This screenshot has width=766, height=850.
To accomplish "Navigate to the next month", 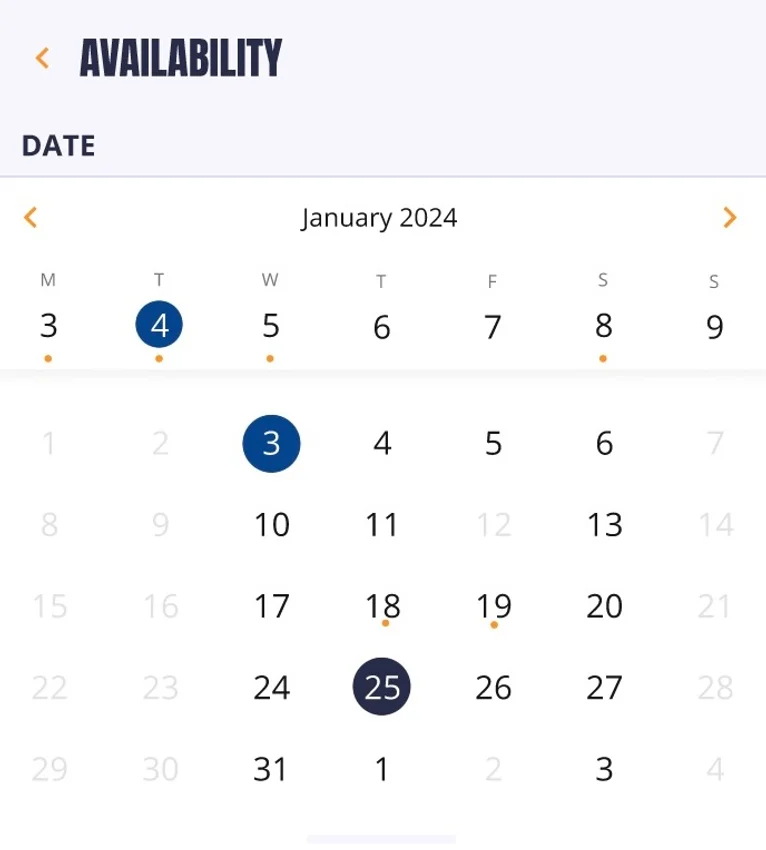I will (731, 215).
